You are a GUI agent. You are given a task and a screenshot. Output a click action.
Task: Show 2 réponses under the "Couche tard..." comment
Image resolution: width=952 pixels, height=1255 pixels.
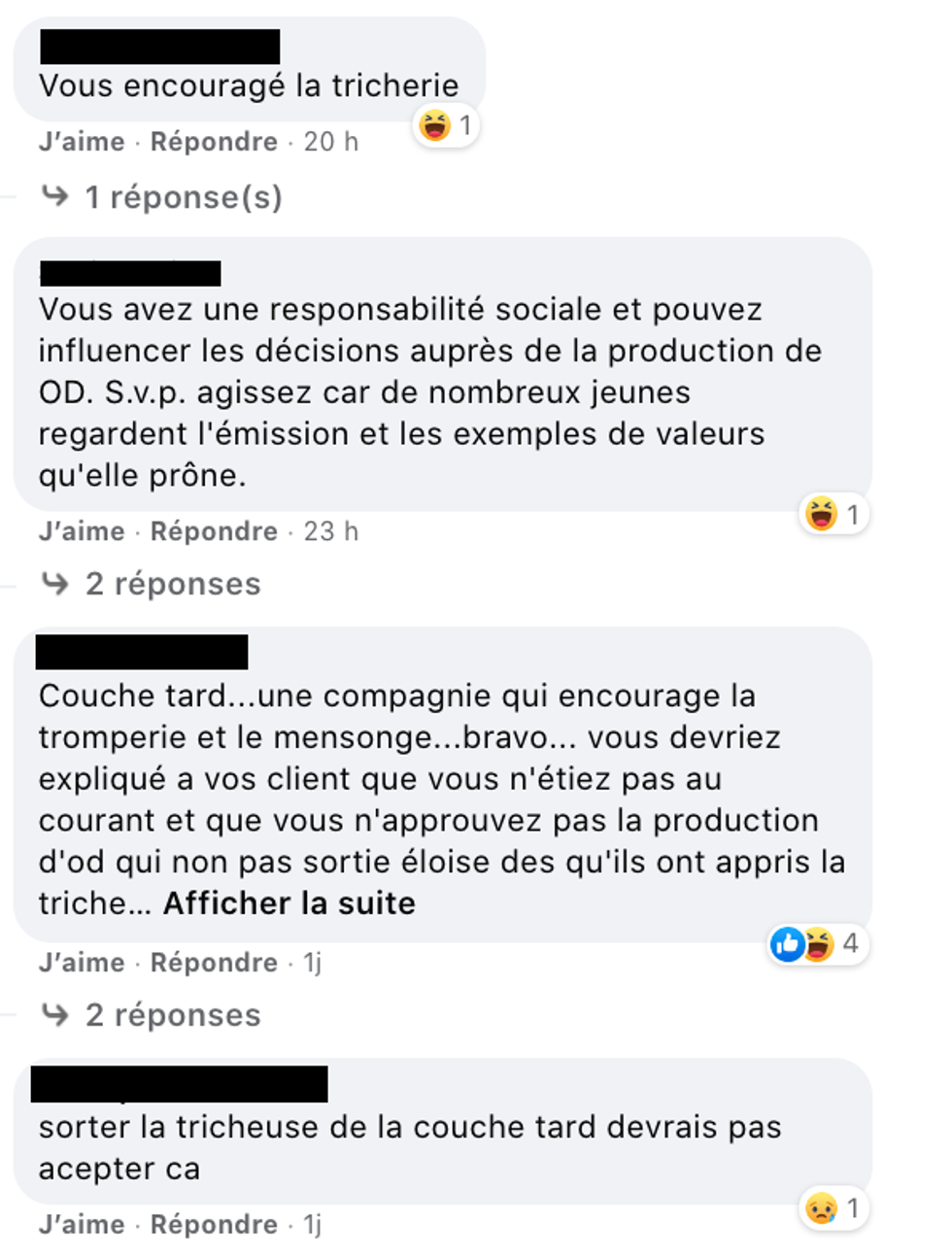[x=173, y=1015]
